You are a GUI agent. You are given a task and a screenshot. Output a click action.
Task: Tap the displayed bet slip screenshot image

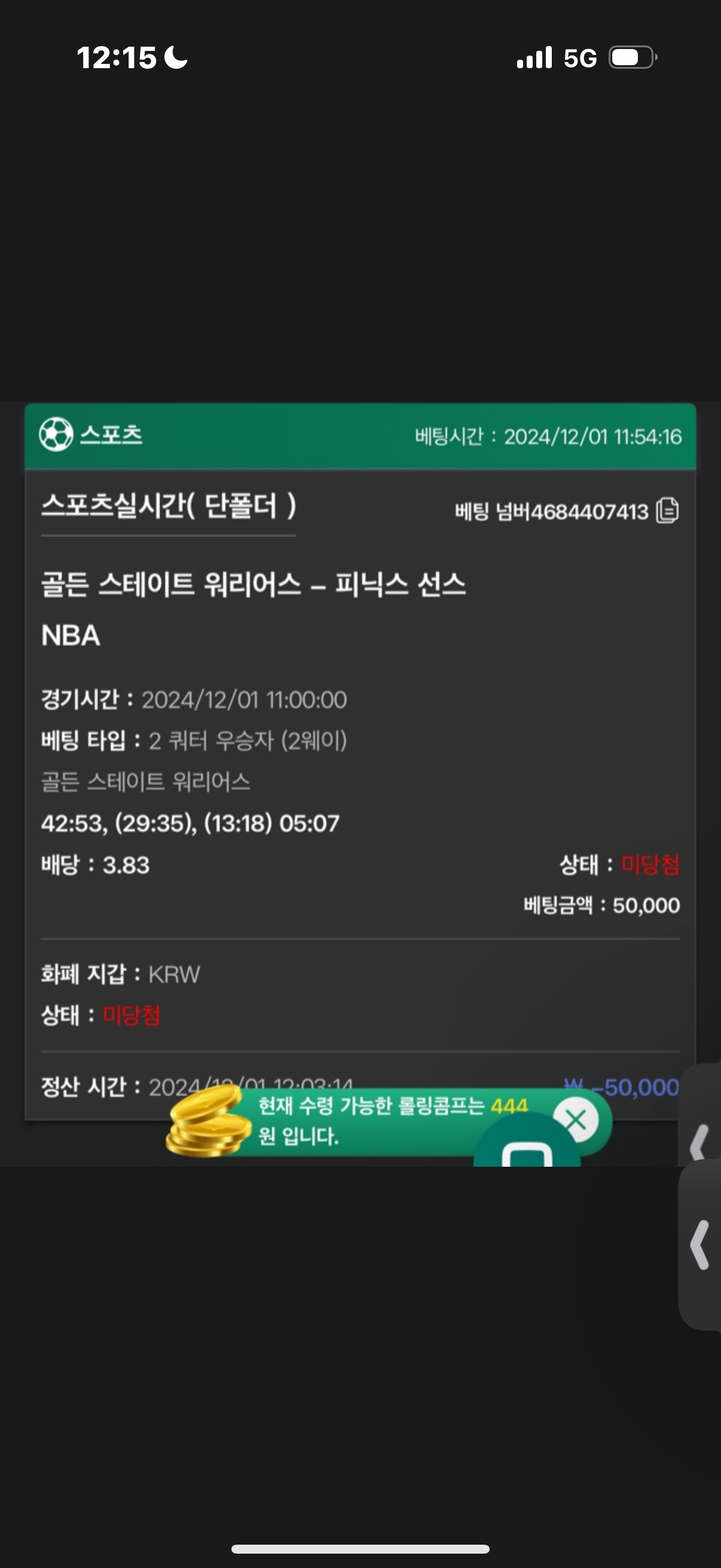(x=359, y=761)
